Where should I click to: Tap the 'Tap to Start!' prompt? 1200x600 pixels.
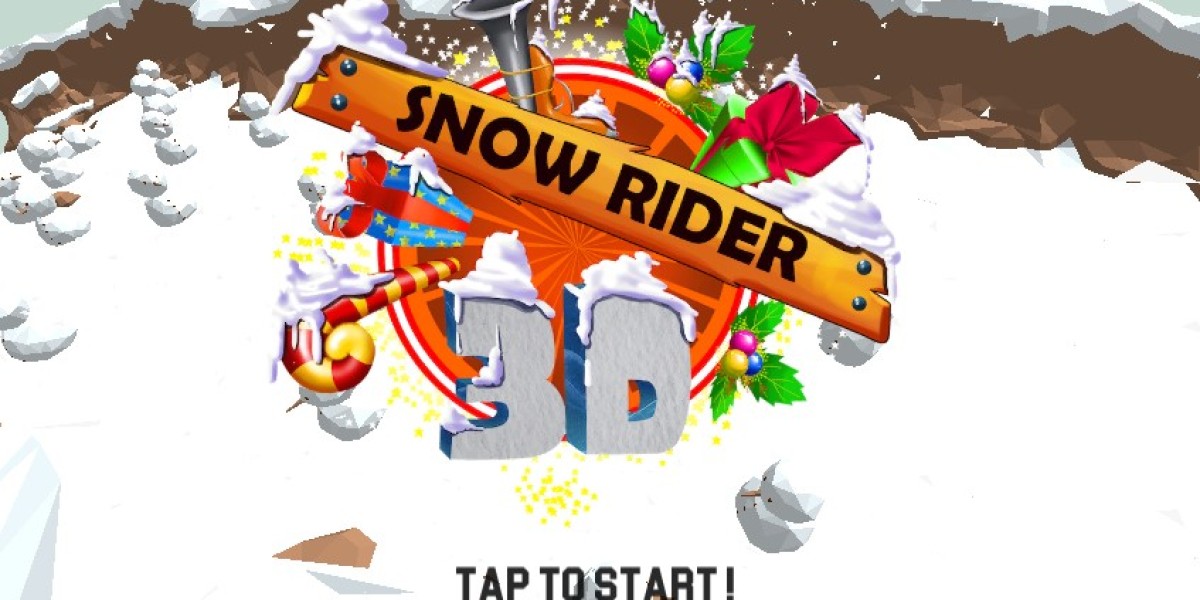pos(597,581)
